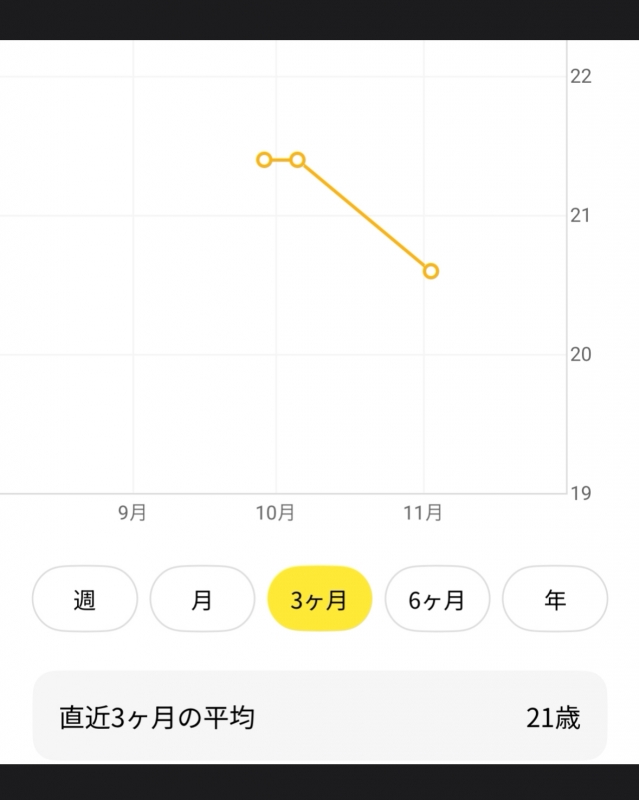Show the 6ヶ月 chart view

point(437,600)
